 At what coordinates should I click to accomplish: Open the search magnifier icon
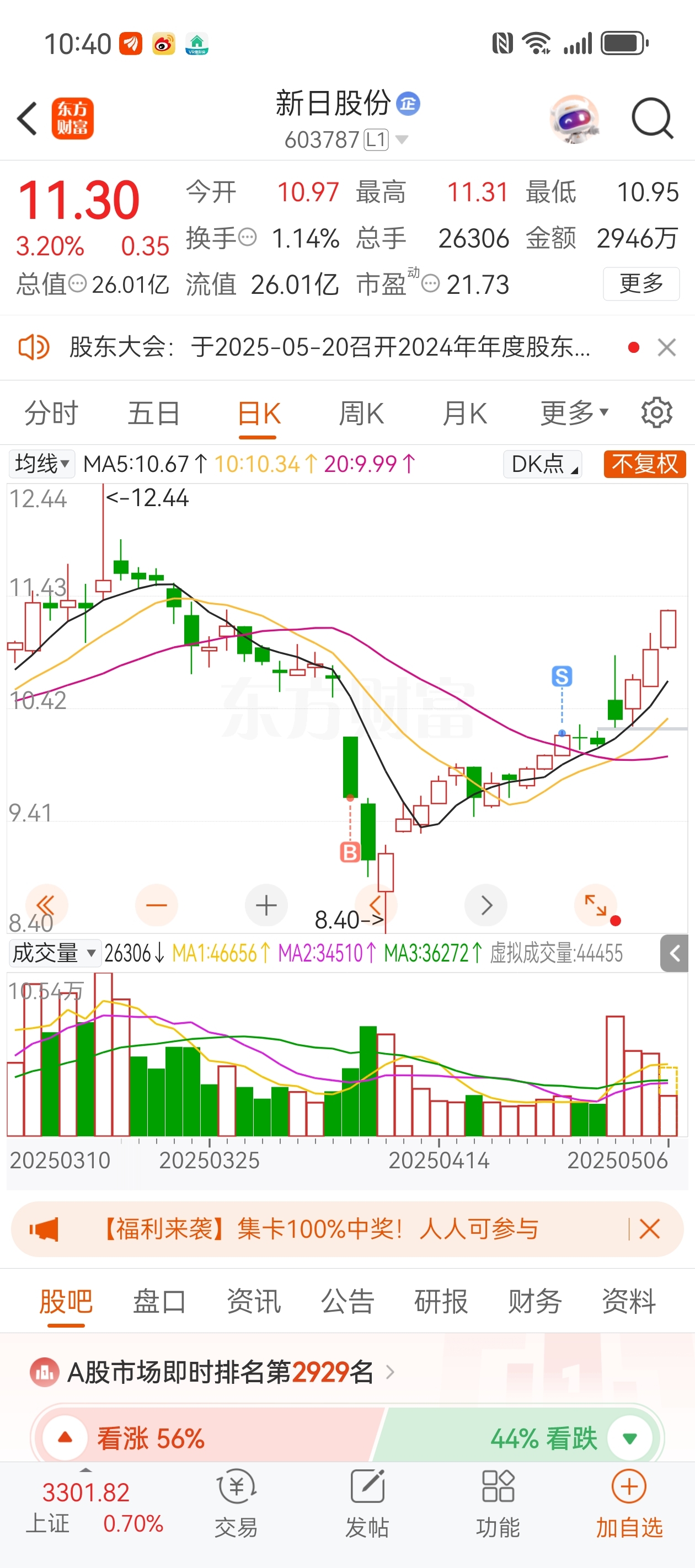point(651,118)
